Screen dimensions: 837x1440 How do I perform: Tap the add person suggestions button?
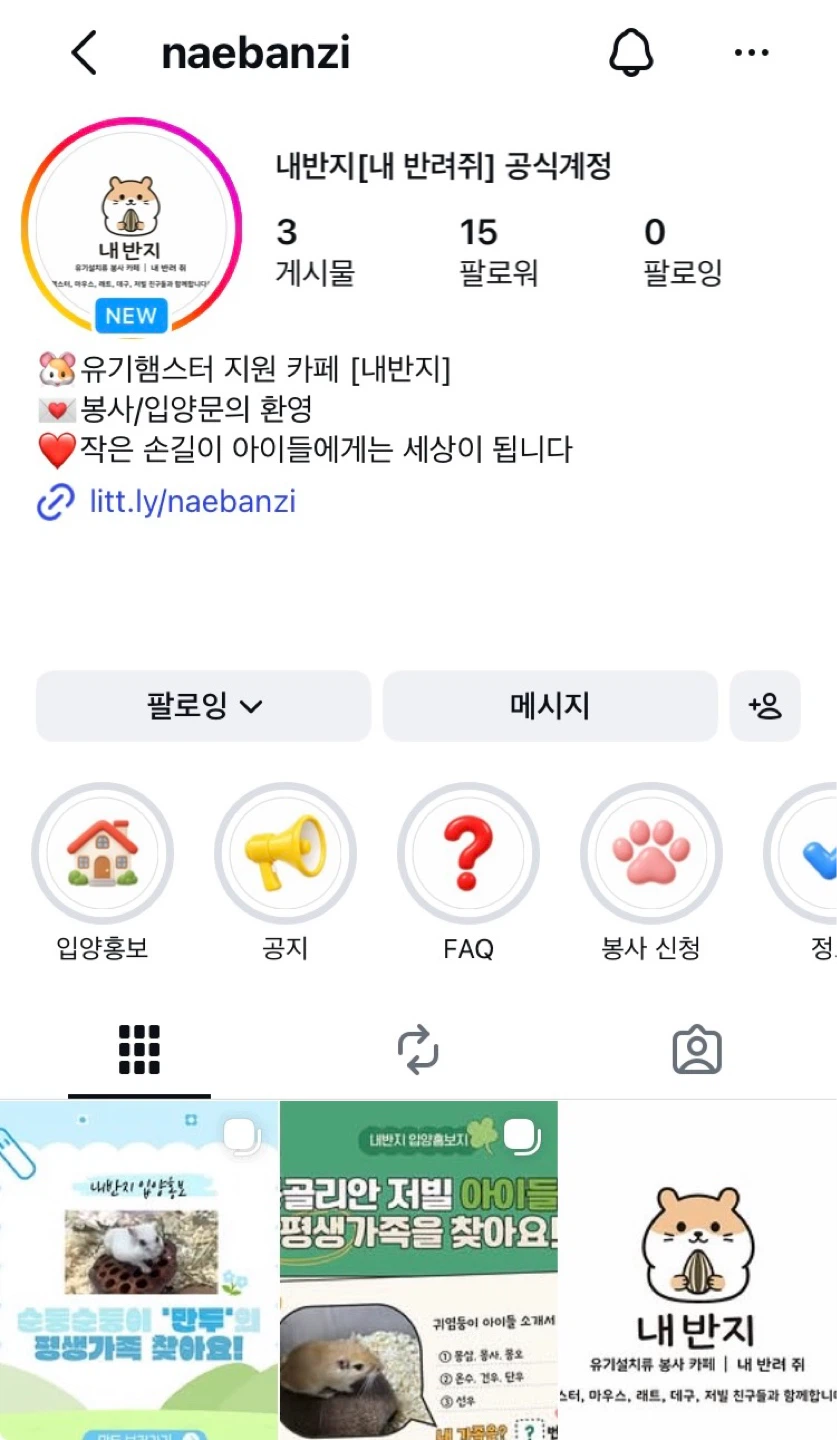tap(765, 706)
